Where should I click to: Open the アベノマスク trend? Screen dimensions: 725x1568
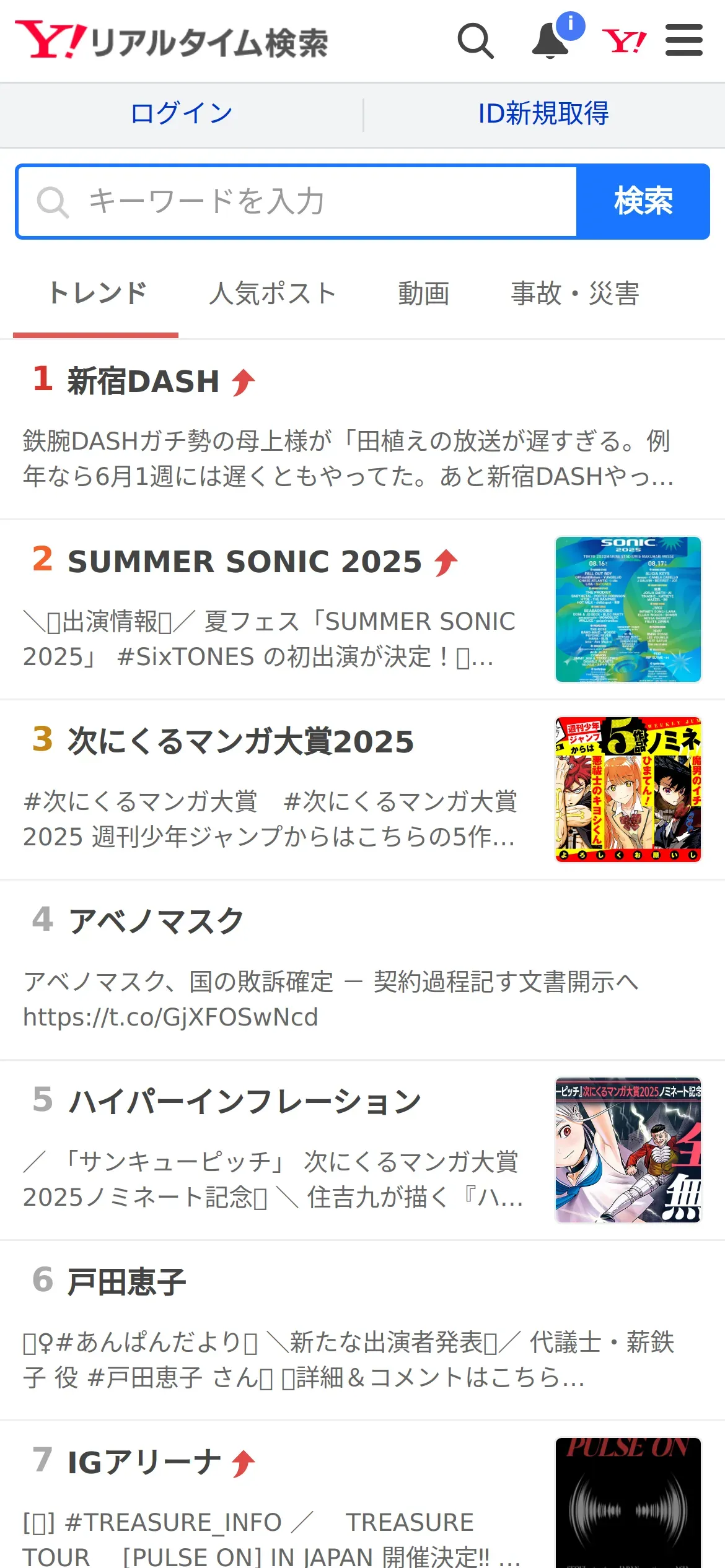[x=156, y=921]
